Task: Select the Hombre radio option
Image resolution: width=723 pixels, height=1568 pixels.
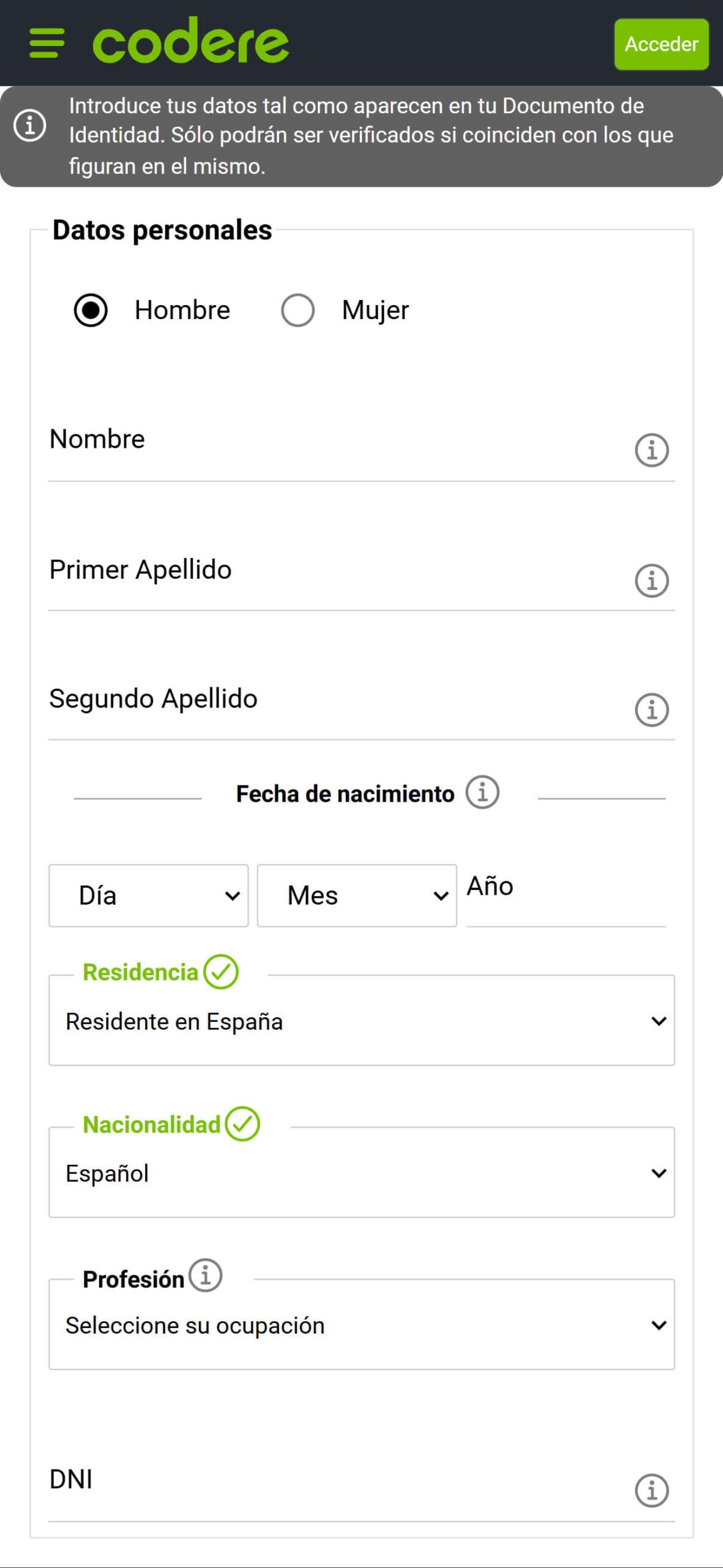Action: coord(91,310)
